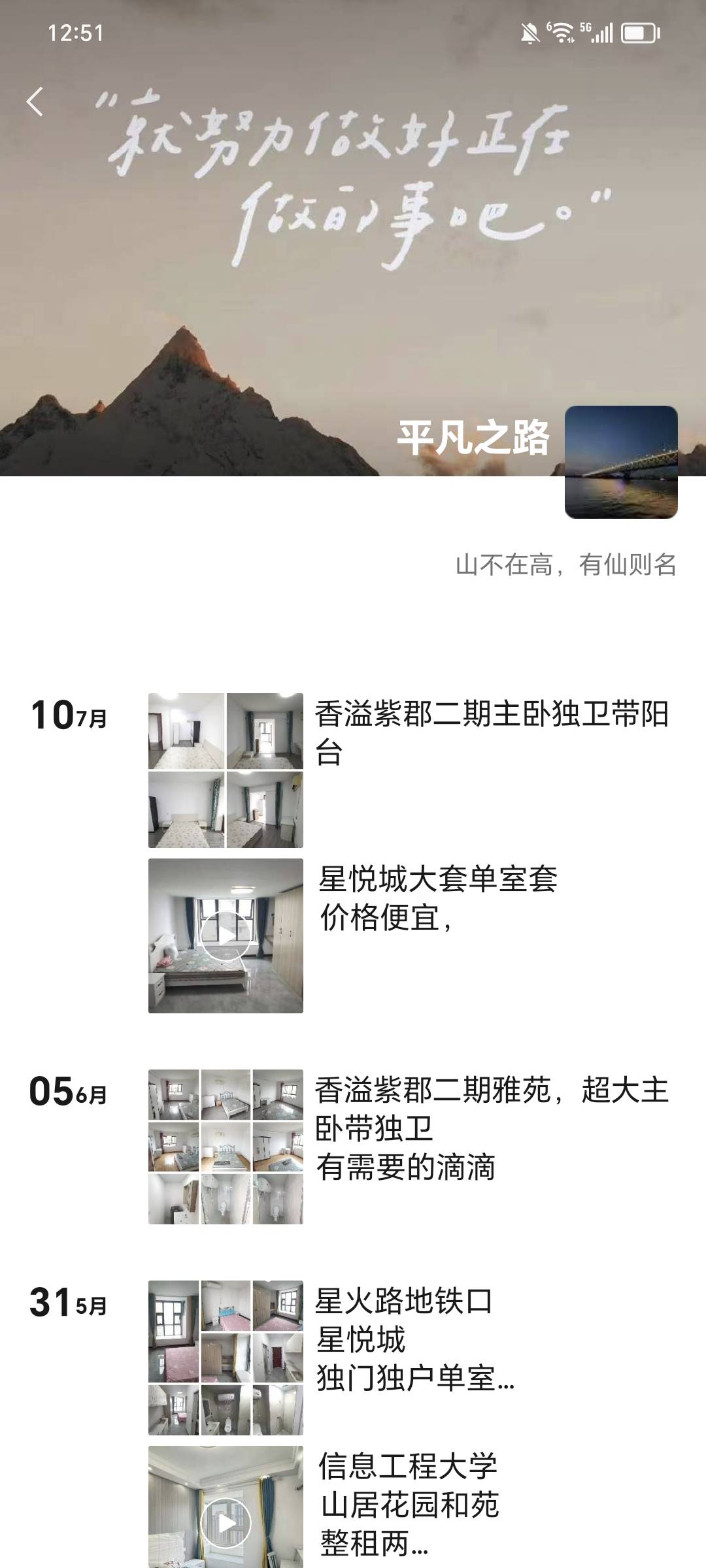Open 平凡之路's profile avatar
Viewport: 706px width, 1568px height.
click(x=620, y=462)
